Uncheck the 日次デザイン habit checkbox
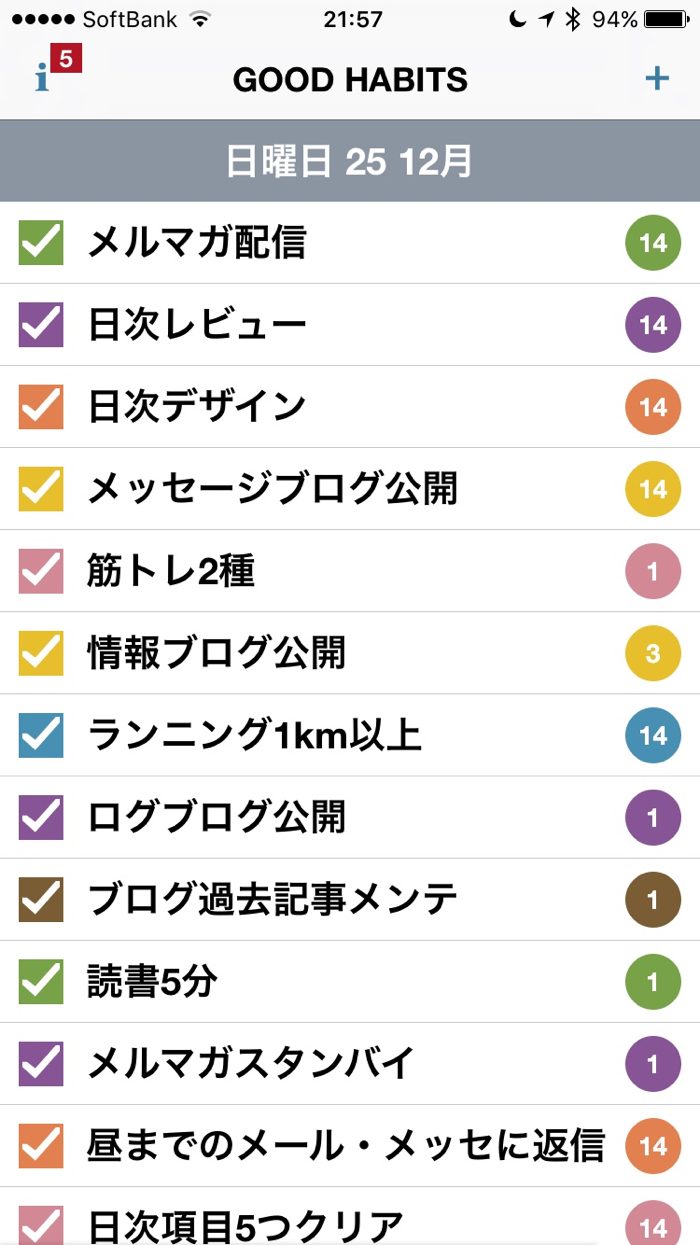Viewport: 700px width, 1245px height. (41, 407)
